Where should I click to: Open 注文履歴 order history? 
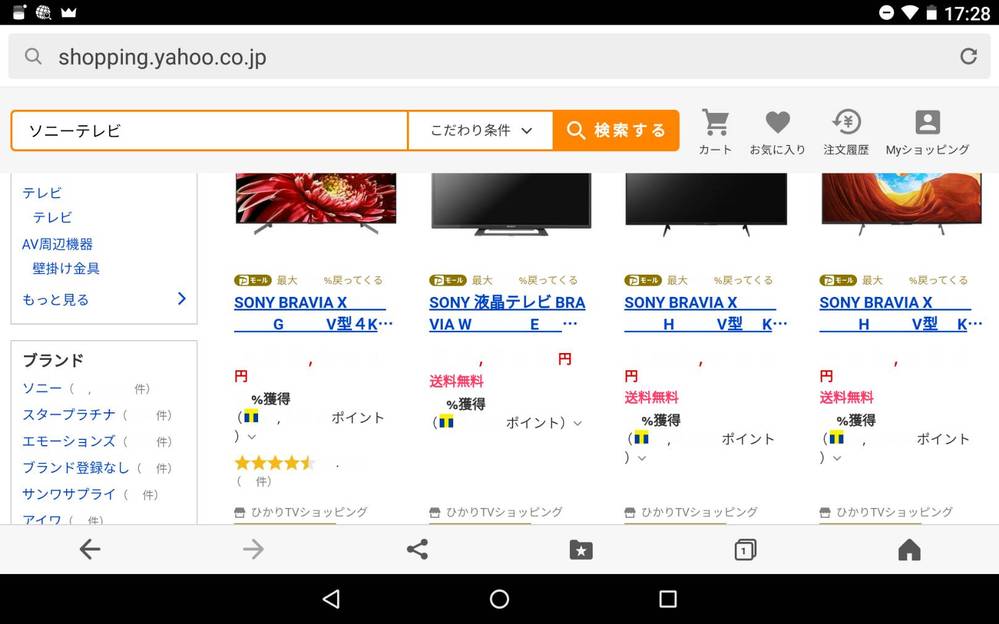[x=846, y=132]
